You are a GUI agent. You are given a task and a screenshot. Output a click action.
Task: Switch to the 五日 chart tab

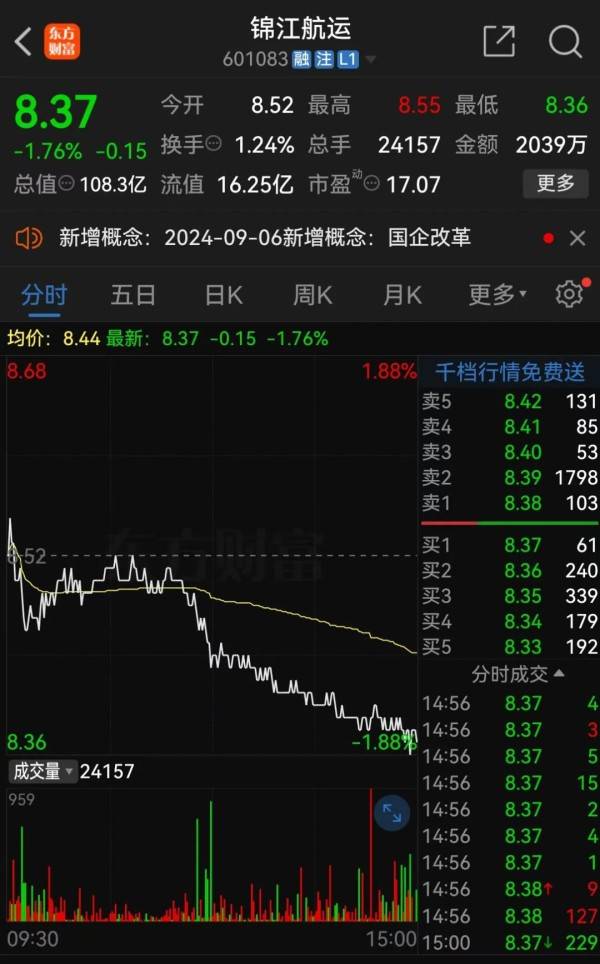tap(133, 295)
